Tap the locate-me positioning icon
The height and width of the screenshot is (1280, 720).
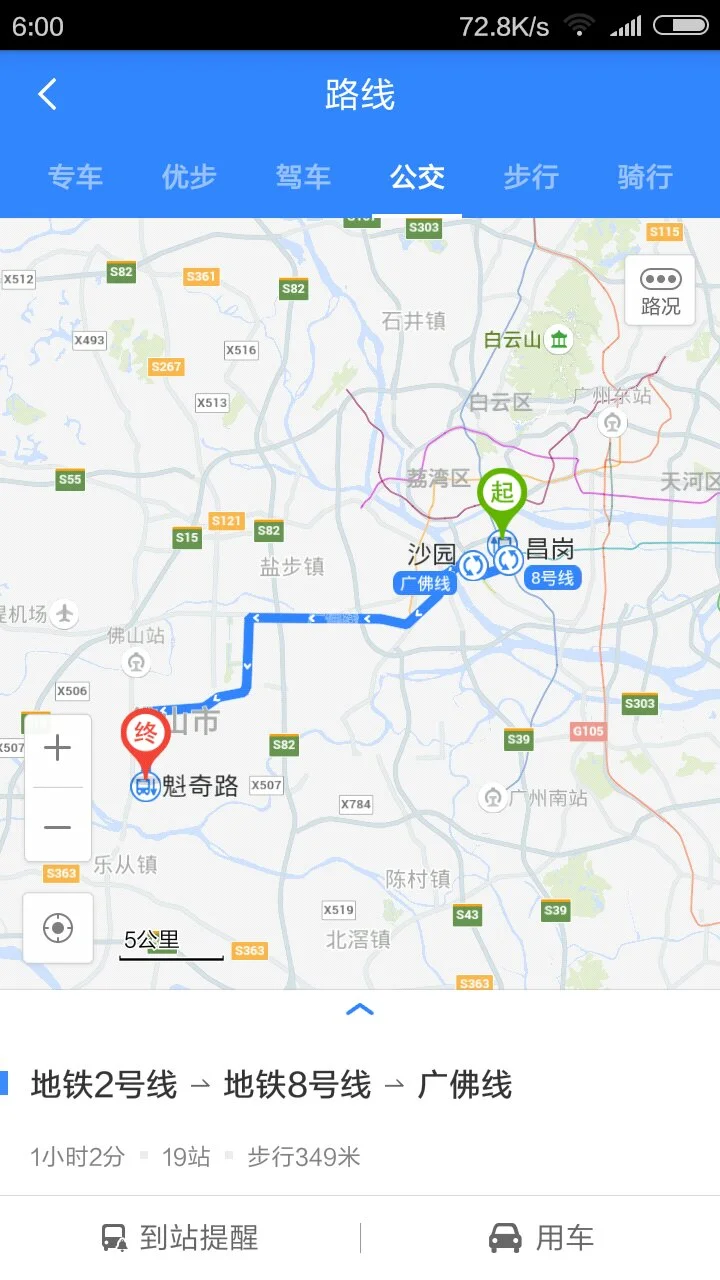pyautogui.click(x=57, y=927)
